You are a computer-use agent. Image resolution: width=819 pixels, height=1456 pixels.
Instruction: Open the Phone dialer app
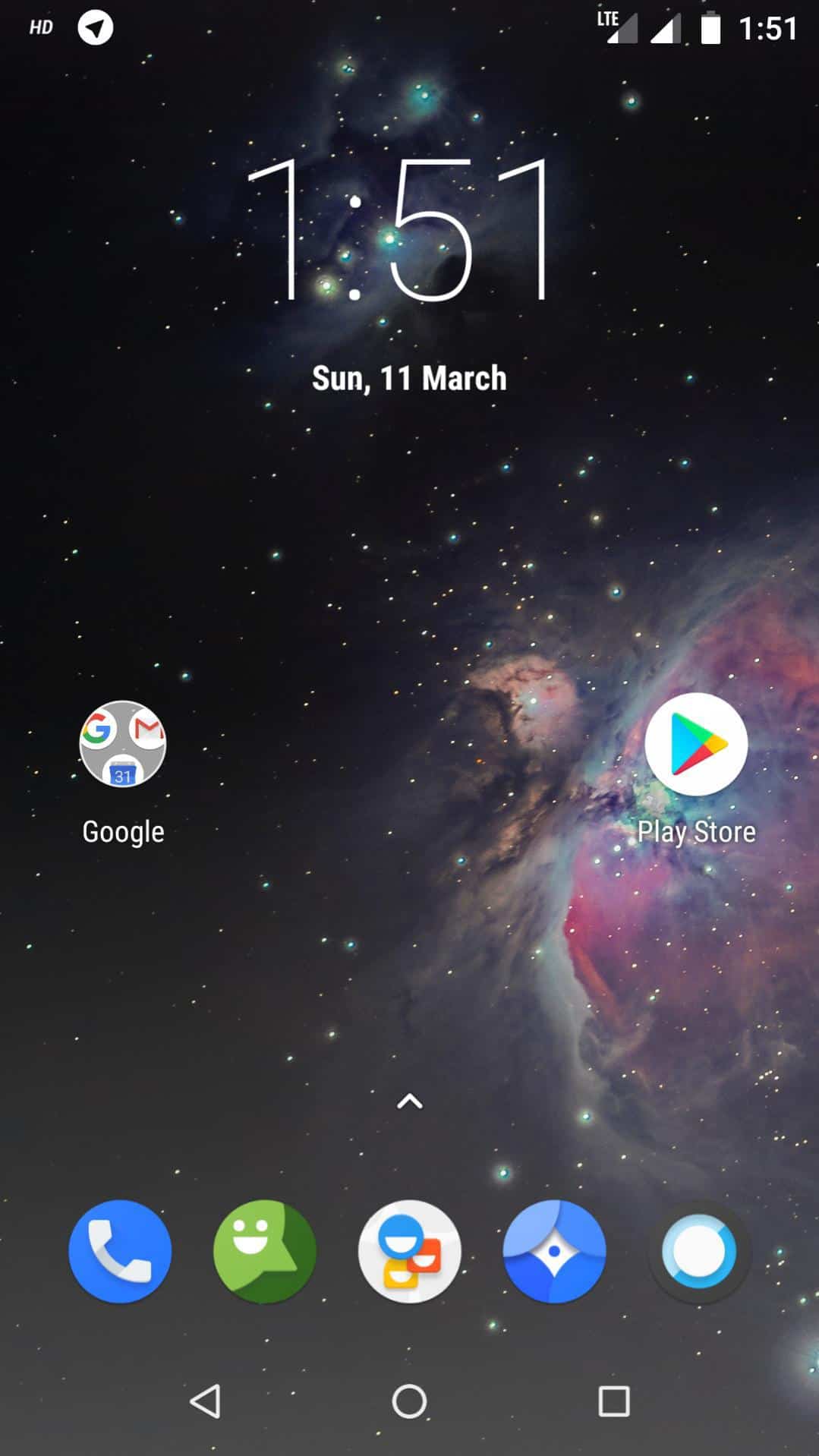pyautogui.click(x=120, y=1251)
